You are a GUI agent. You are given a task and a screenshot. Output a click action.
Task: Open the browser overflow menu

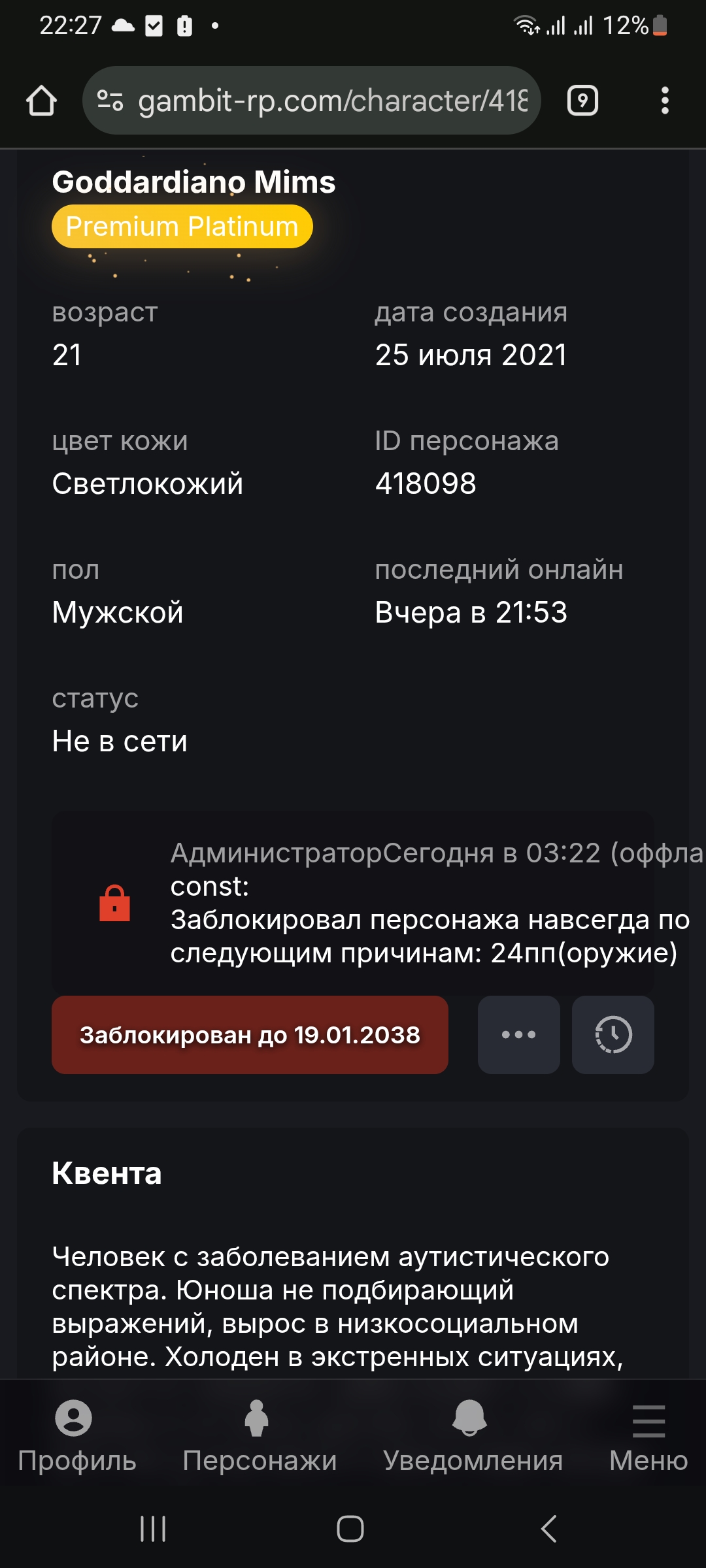pyautogui.click(x=665, y=101)
